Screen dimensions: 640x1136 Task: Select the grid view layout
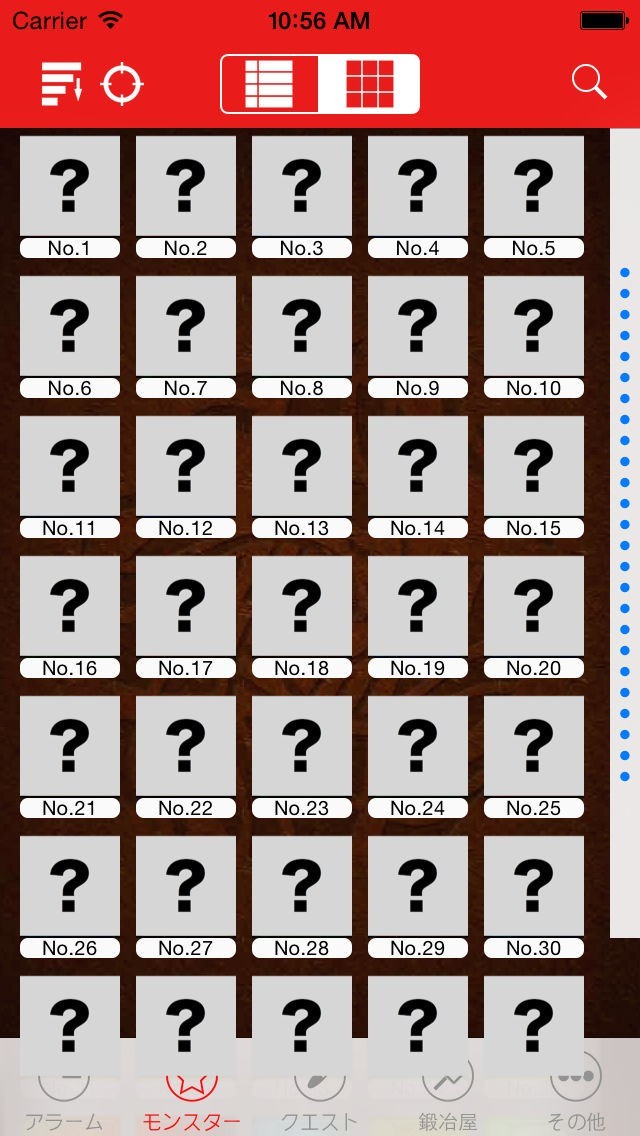[369, 84]
